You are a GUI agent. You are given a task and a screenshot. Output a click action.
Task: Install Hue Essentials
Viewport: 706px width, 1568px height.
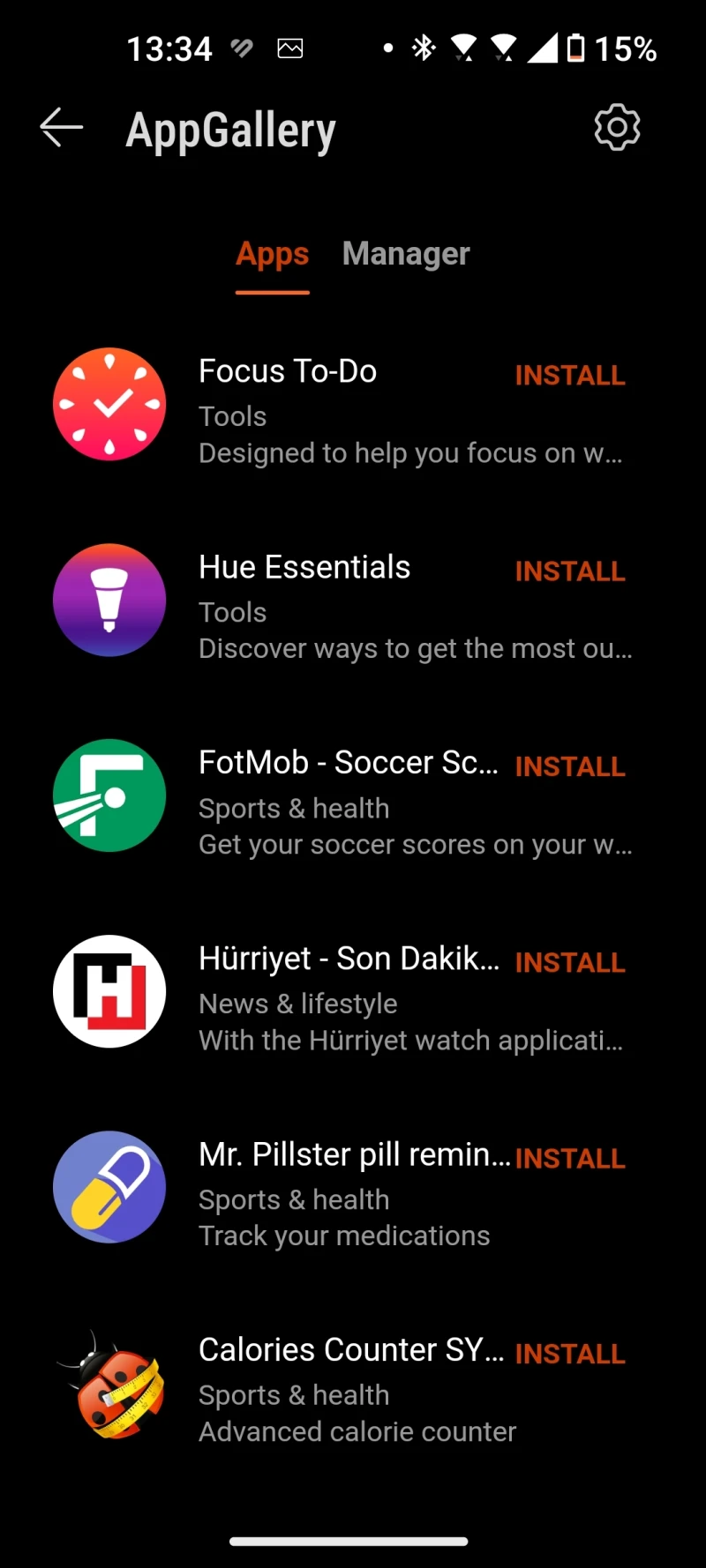(570, 571)
